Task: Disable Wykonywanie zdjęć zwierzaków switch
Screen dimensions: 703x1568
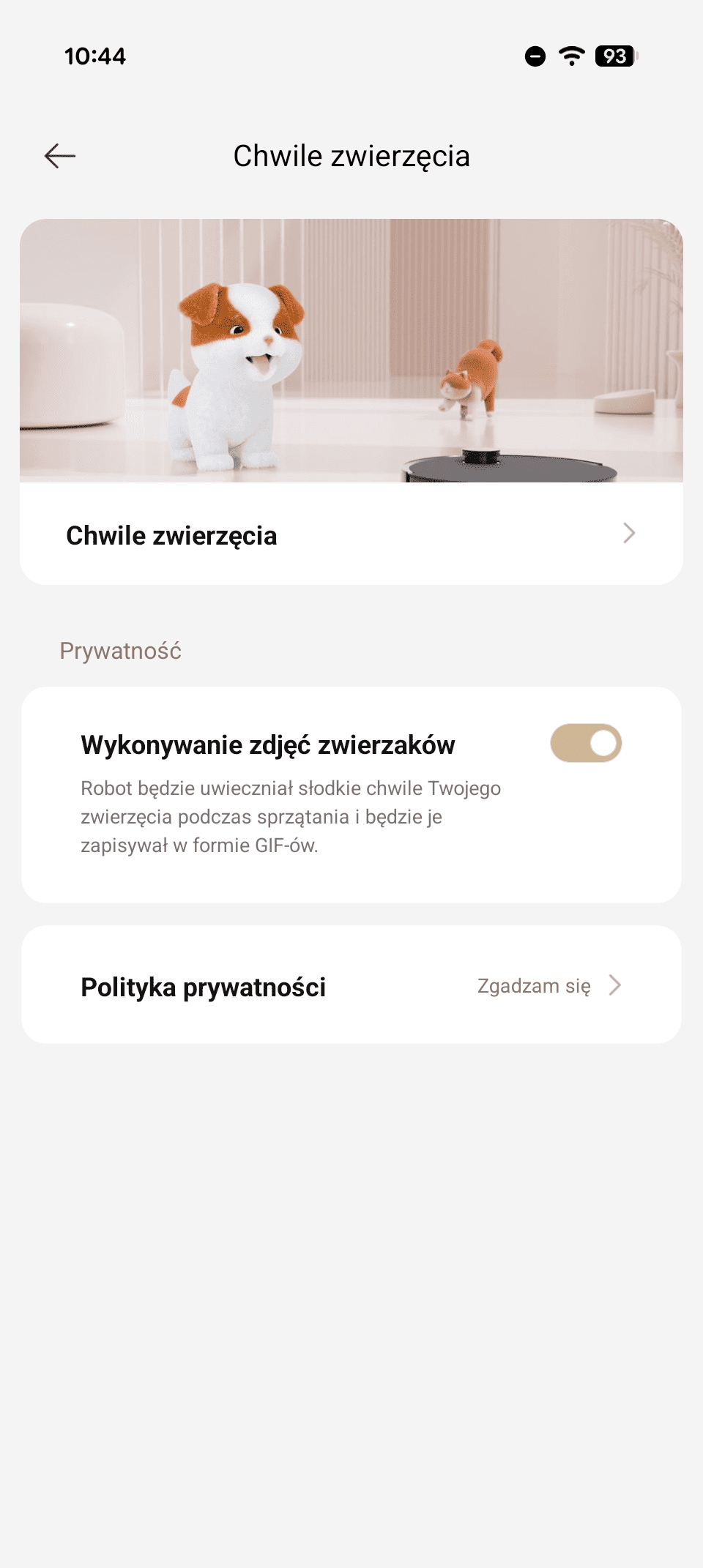Action: [586, 744]
